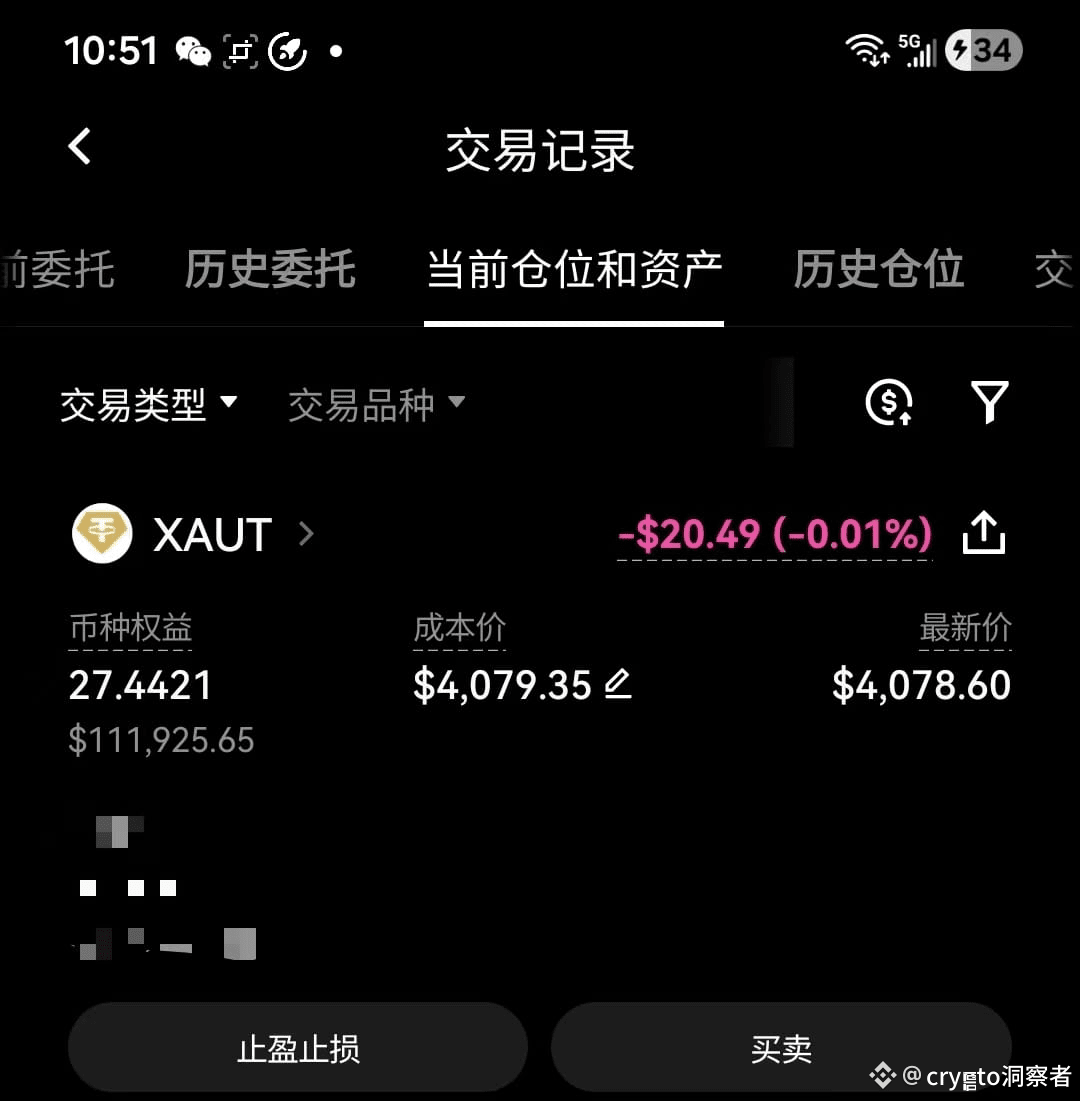Switch to the 历史委托 tab

[x=270, y=270]
